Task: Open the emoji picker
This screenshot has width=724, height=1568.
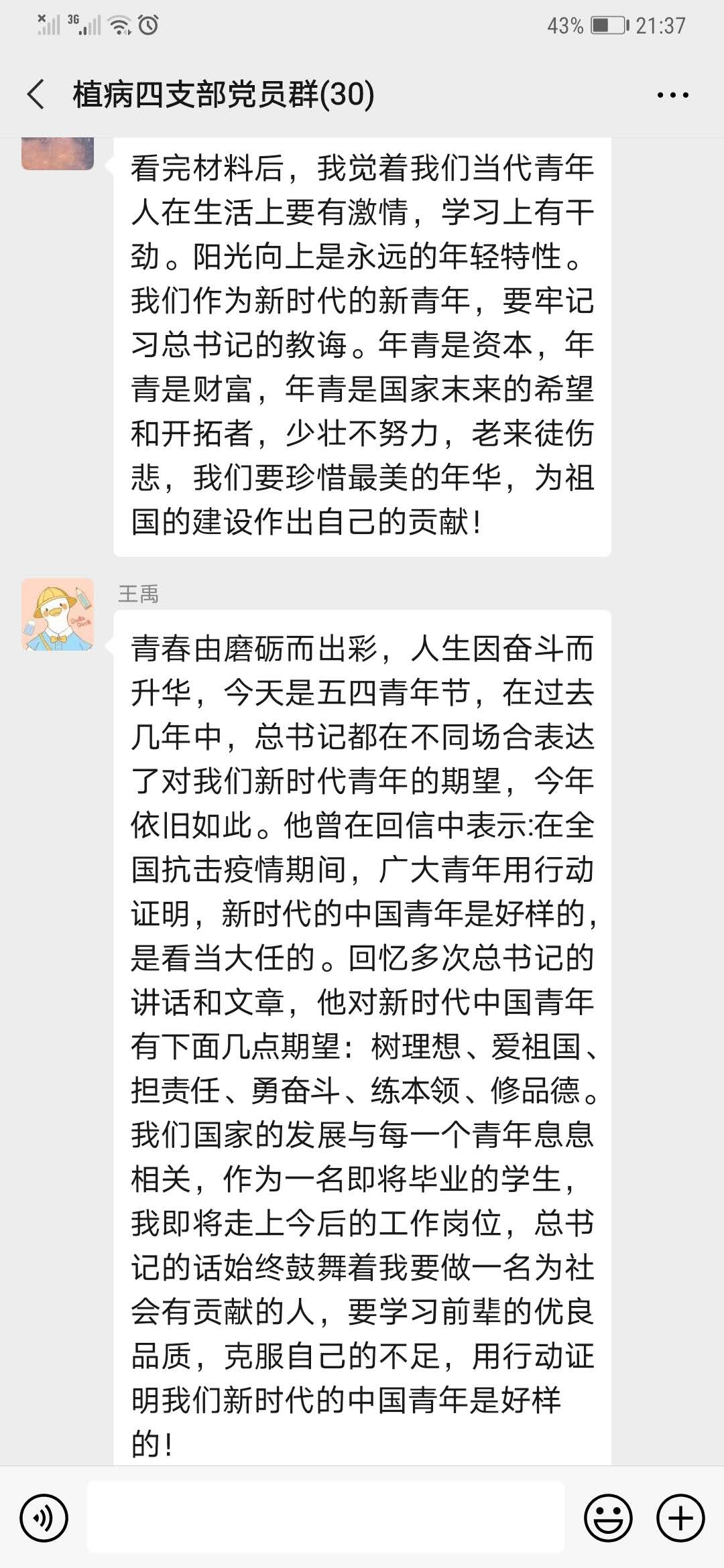Action: [608, 1517]
